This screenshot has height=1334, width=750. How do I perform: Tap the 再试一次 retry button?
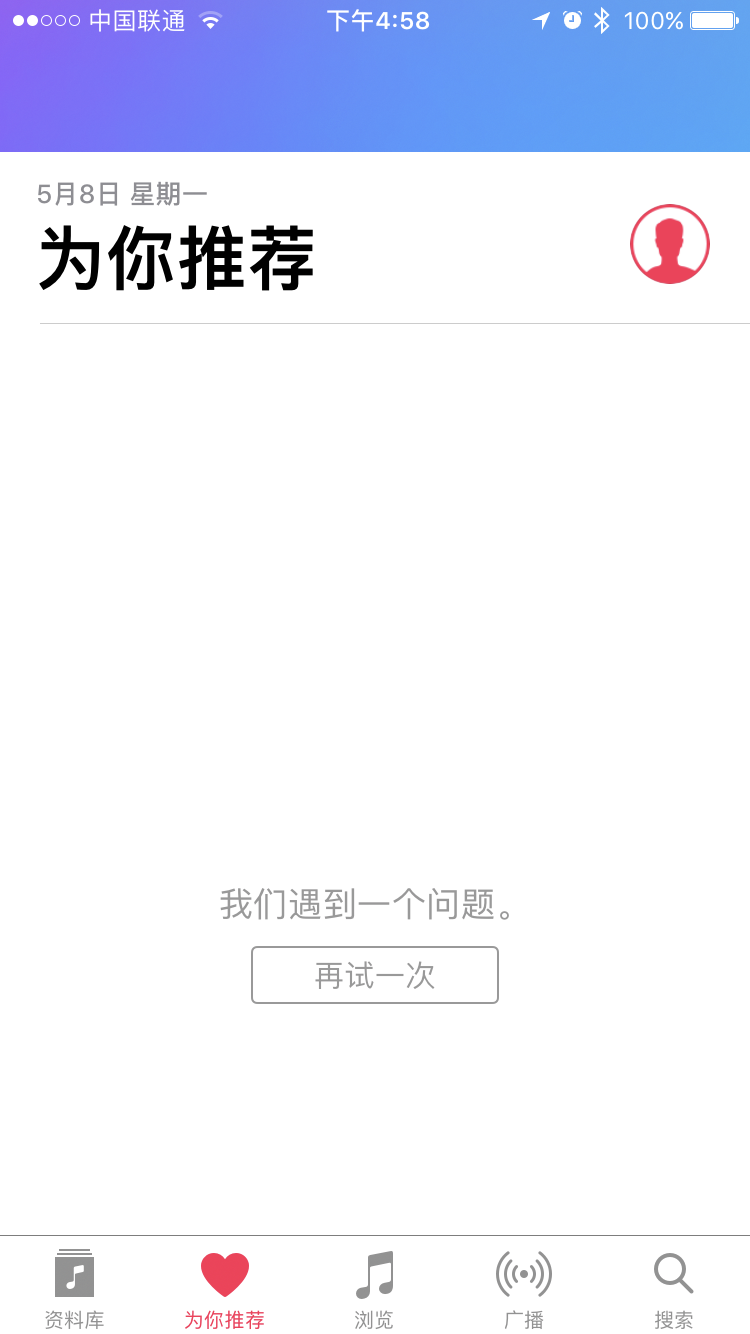click(x=374, y=975)
